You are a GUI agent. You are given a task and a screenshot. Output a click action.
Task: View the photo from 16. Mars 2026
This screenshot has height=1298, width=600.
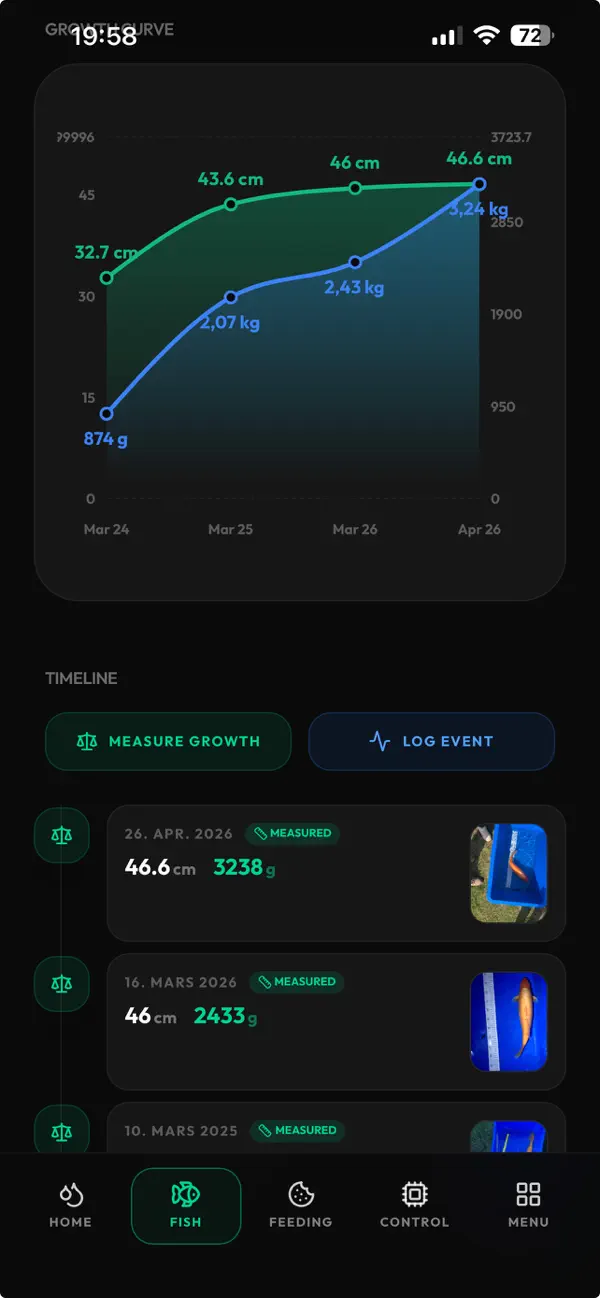(509, 1021)
